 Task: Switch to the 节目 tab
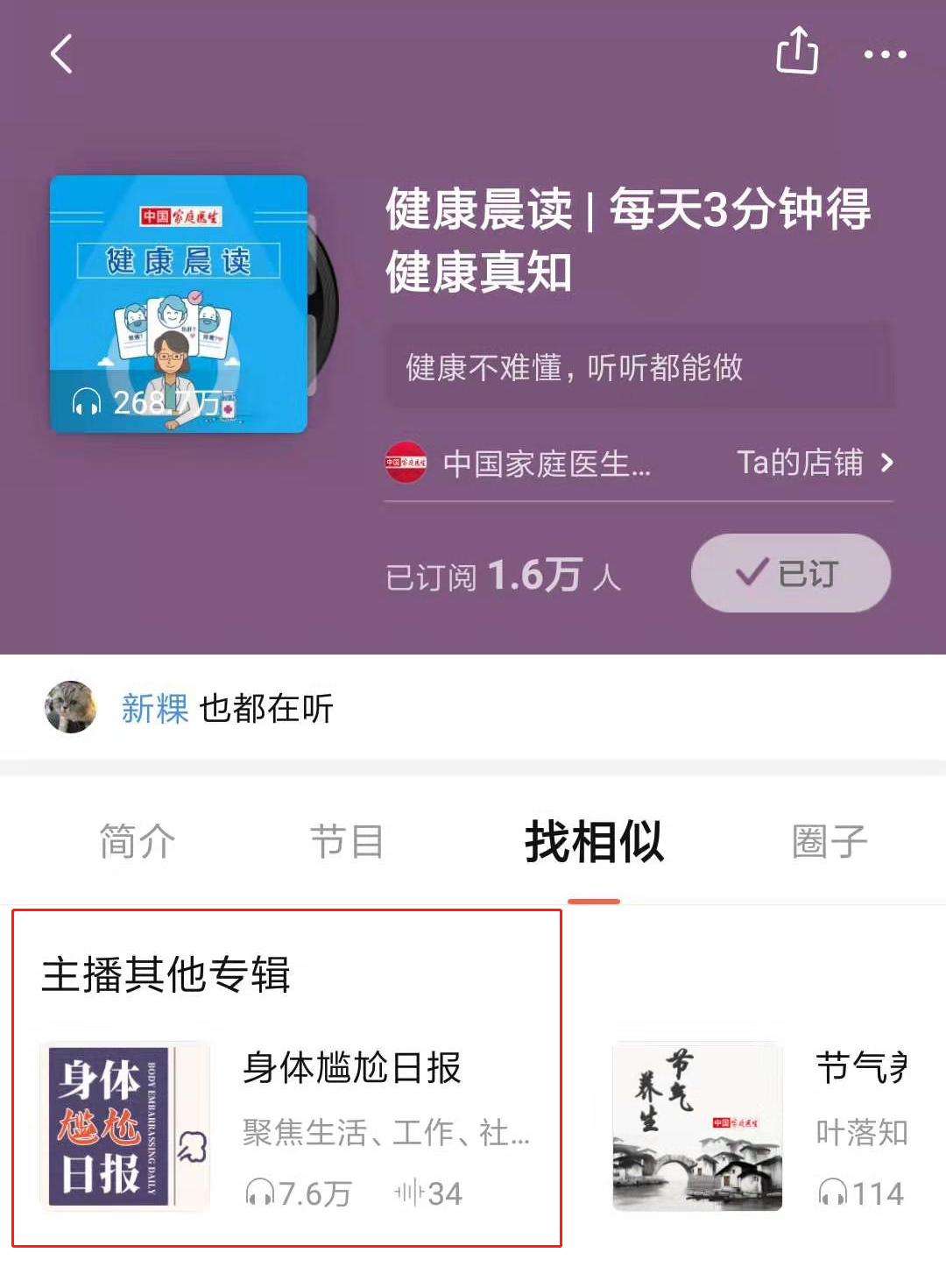[348, 841]
